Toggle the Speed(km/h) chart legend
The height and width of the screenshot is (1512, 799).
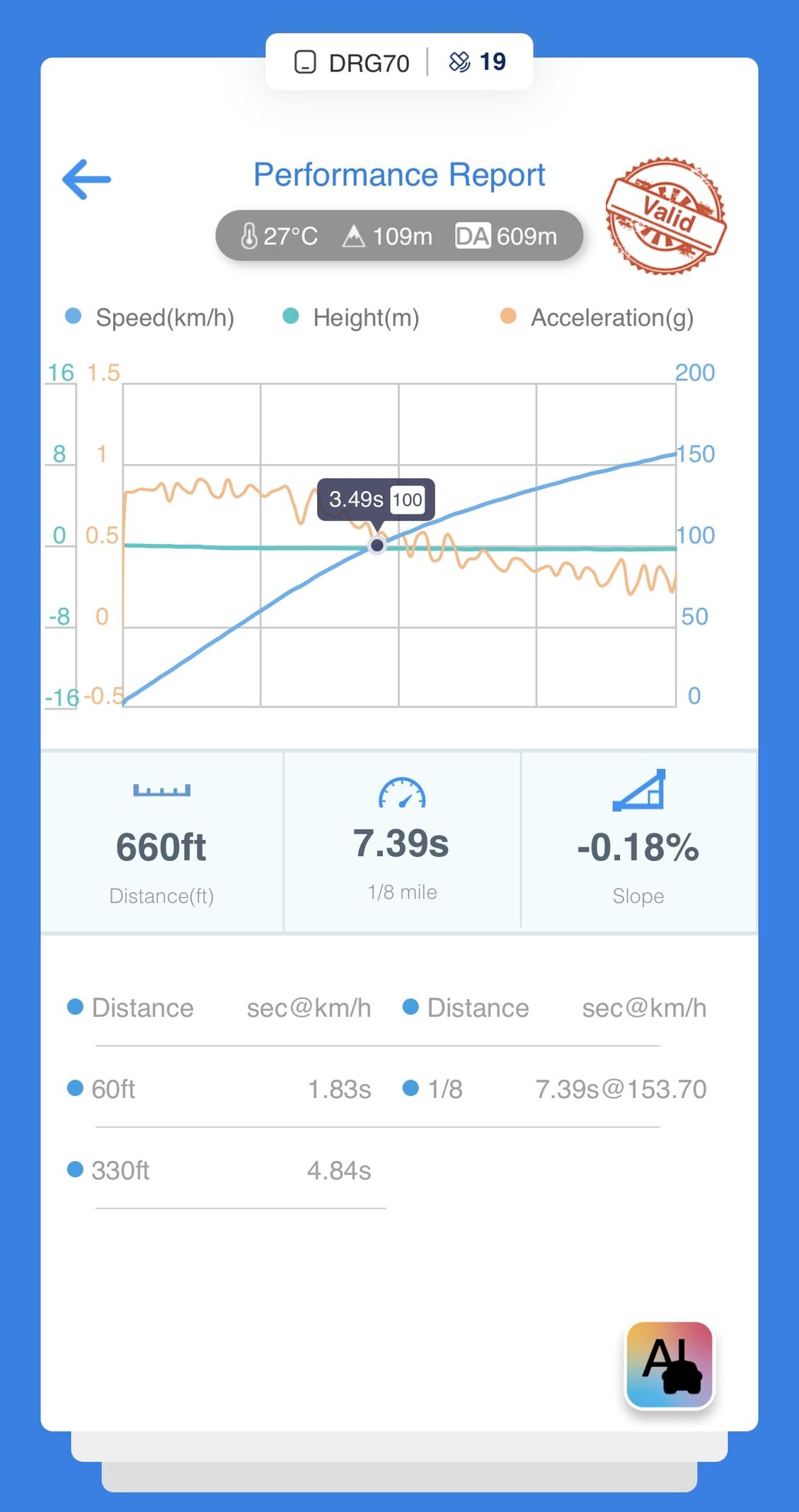(x=149, y=318)
